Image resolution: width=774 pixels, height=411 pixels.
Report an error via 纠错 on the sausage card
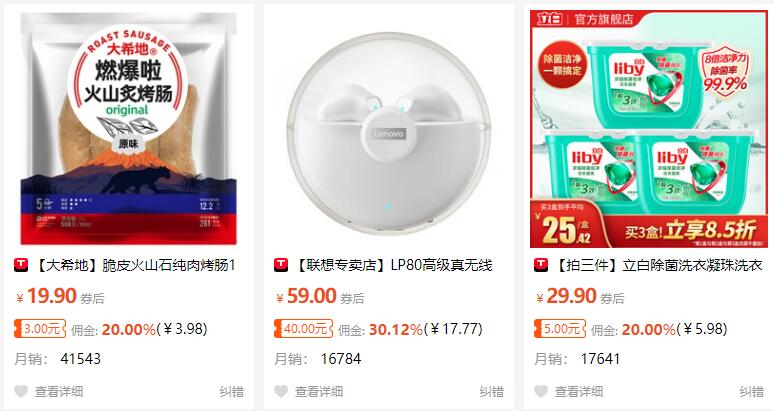click(232, 391)
